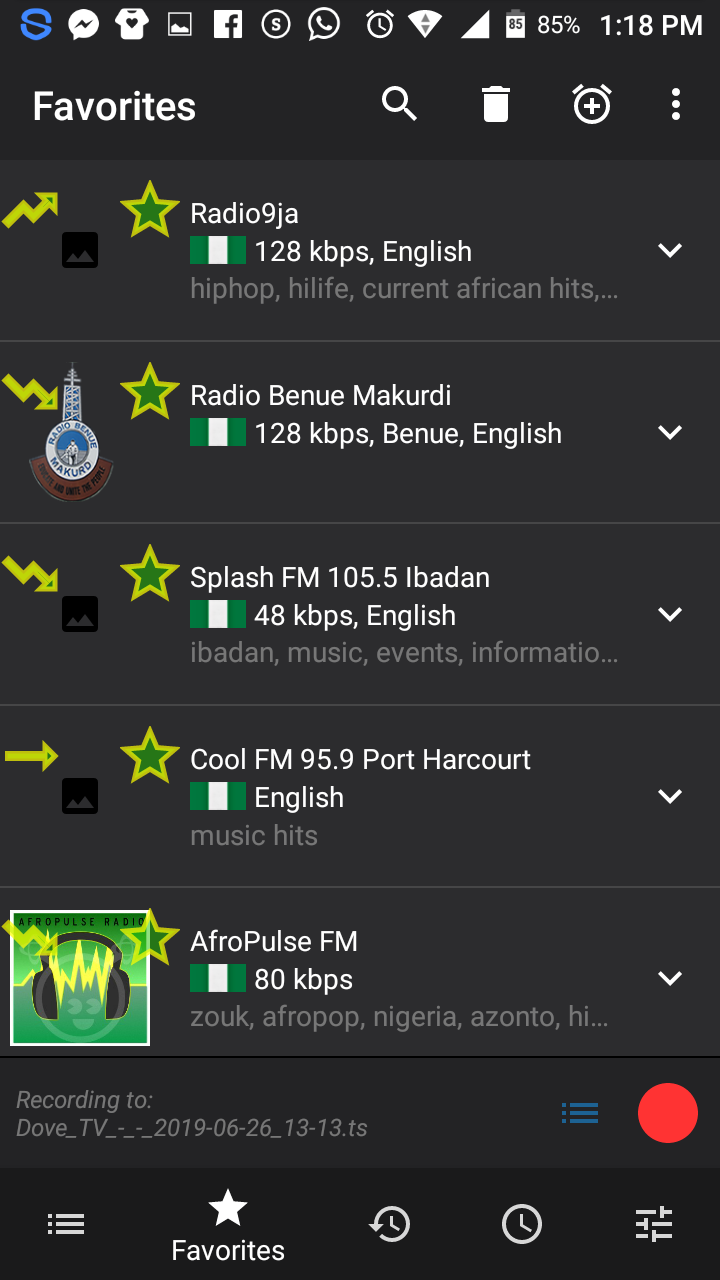Switch to the history tab
The image size is (720, 1280).
[389, 1224]
